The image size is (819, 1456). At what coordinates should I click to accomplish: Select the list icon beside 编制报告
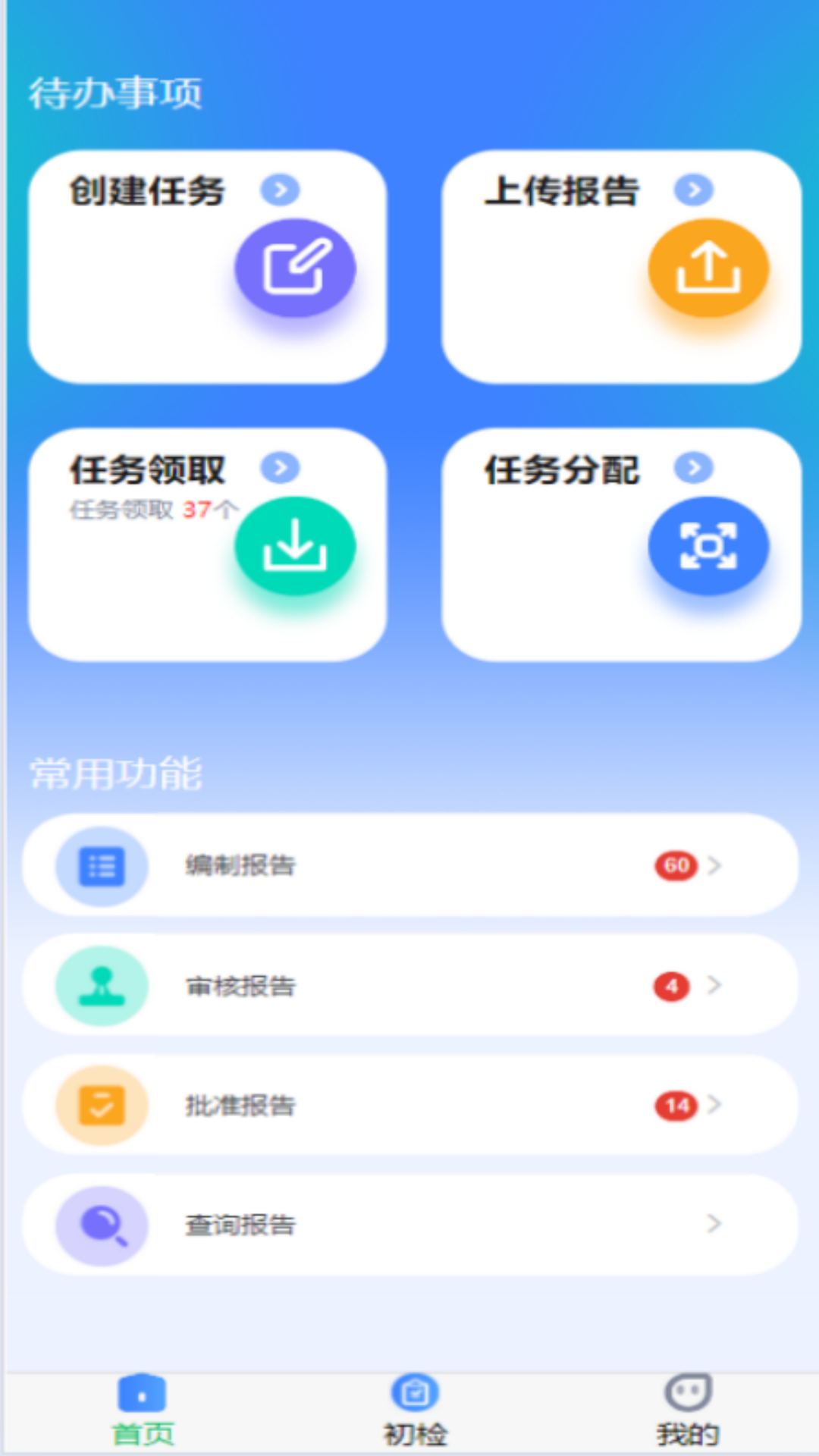[103, 866]
